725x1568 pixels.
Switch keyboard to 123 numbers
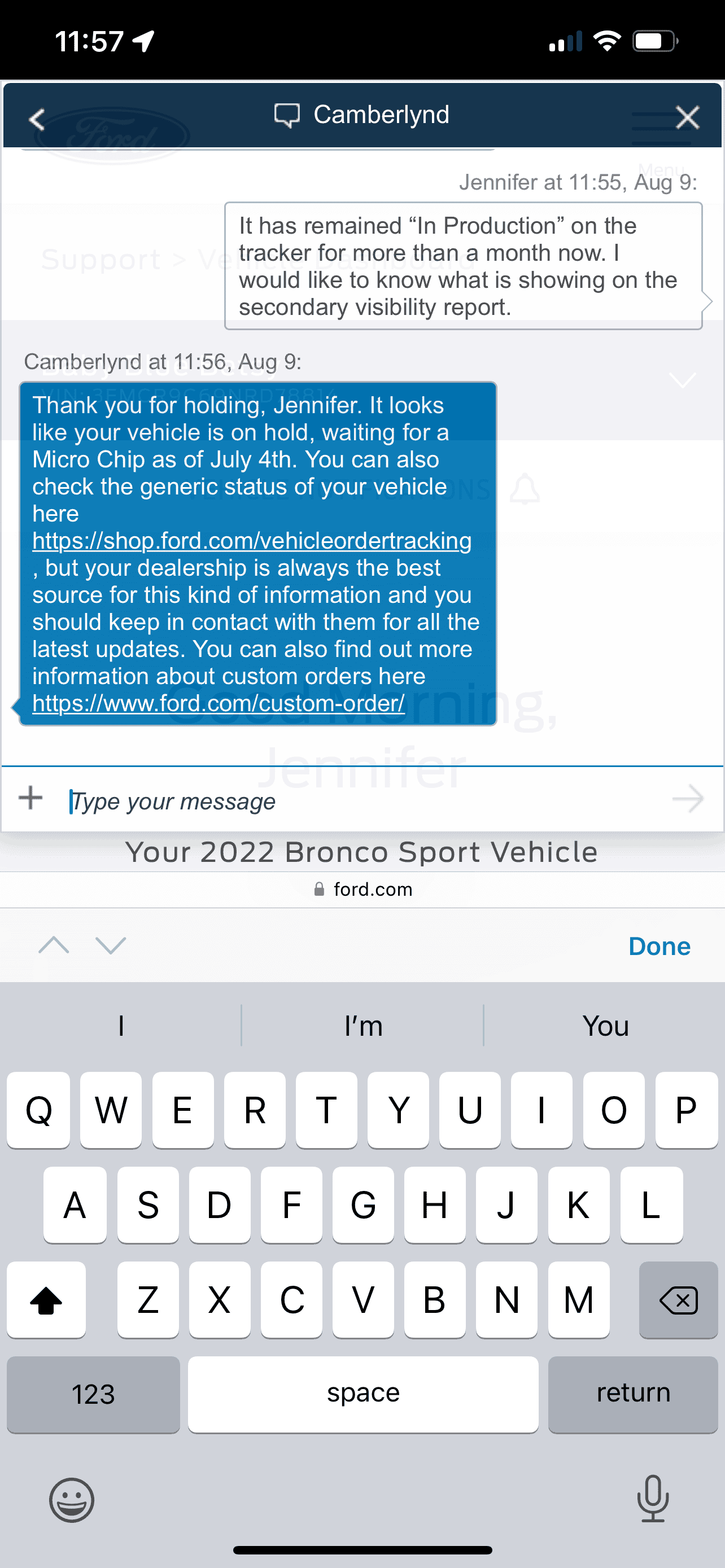(x=93, y=1394)
